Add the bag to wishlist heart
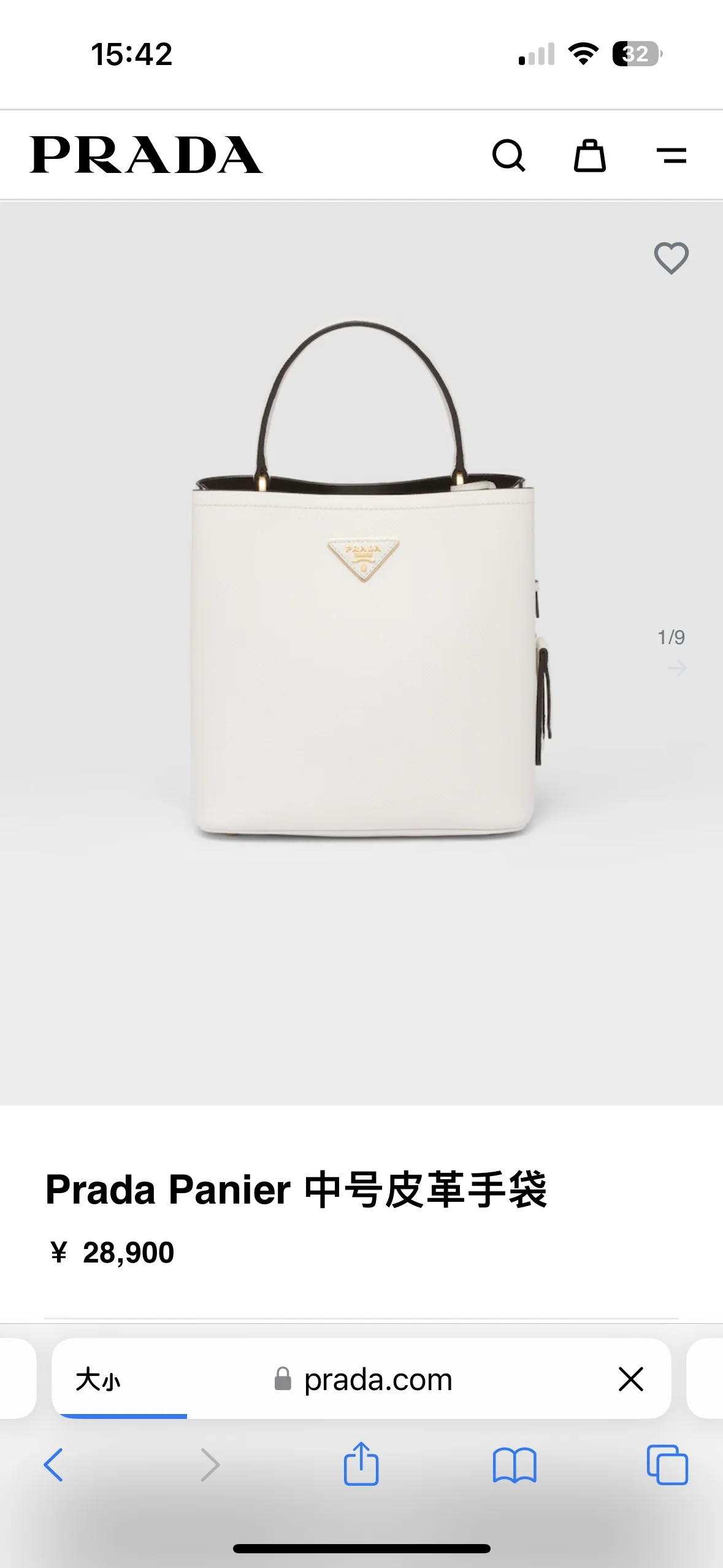The image size is (723, 1568). 671,258
